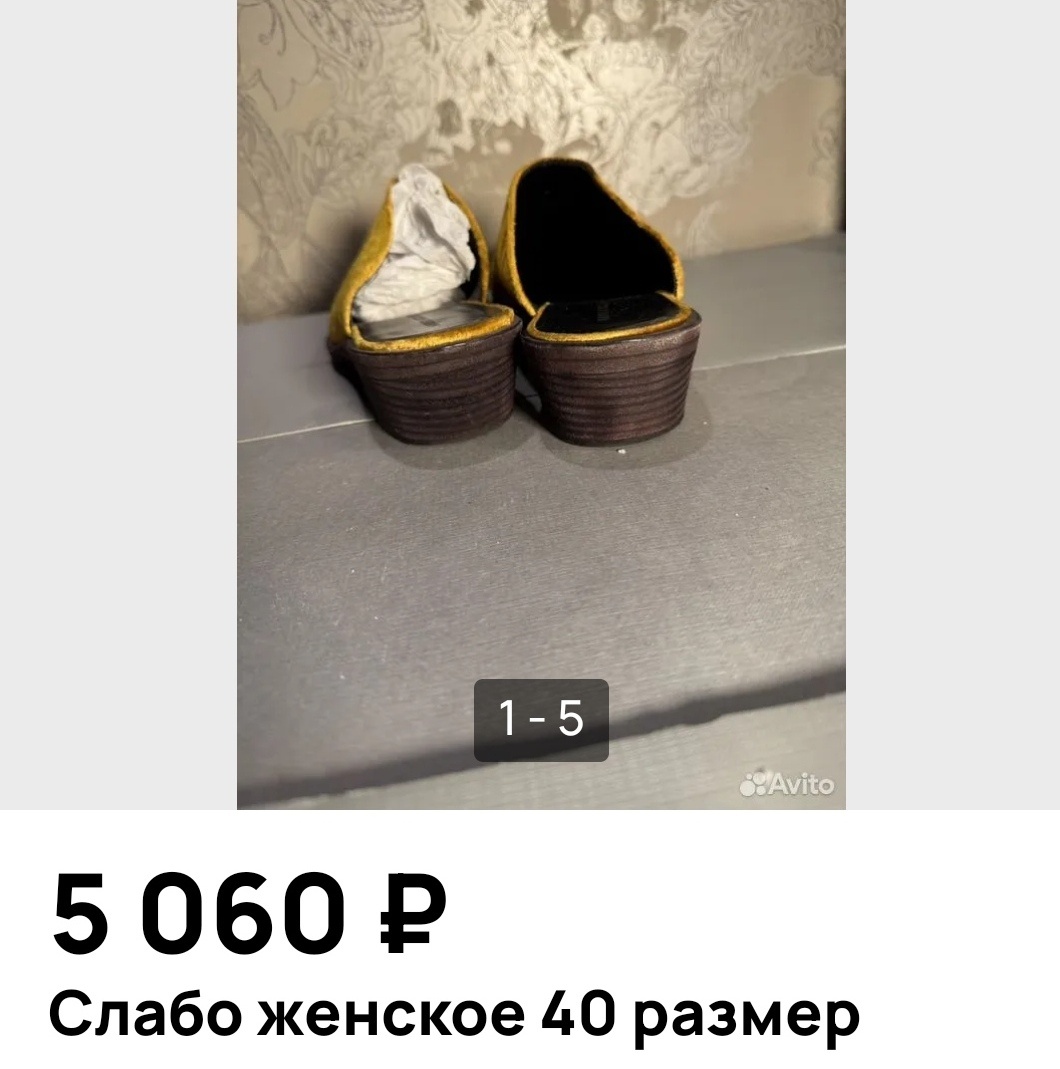Viewport: 1060px width, 1069px height.
Task: Tap the listing photo of yellow mules
Action: click(540, 400)
